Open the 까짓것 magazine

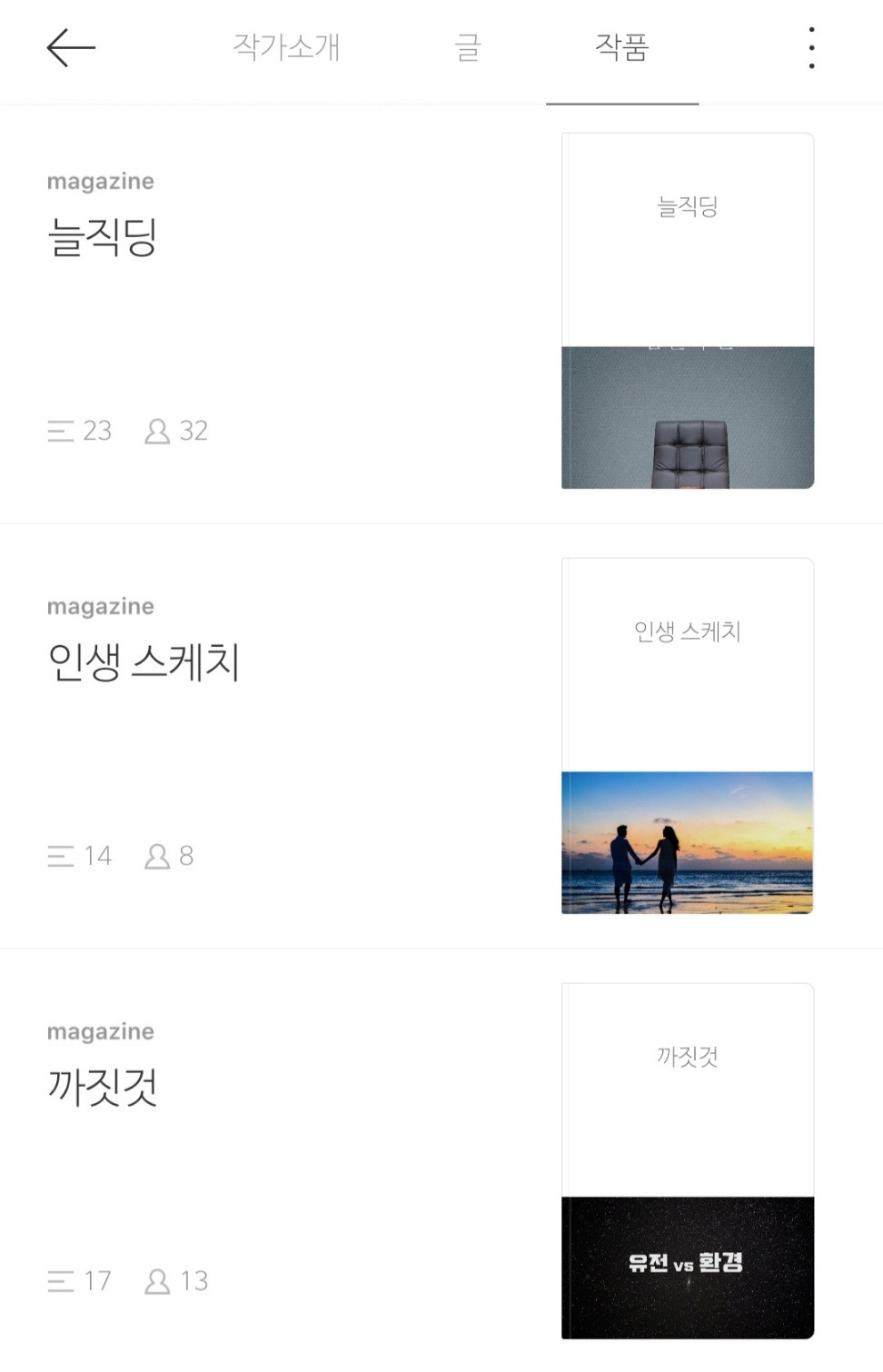pyautogui.click(x=103, y=1087)
